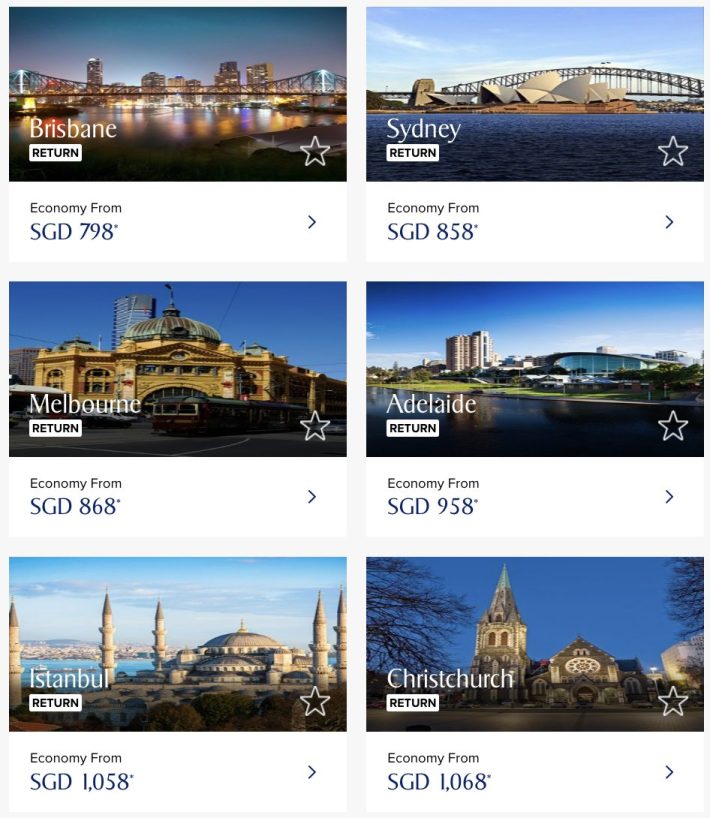Add Istanbul to favorites
710x818 pixels.
click(315, 701)
